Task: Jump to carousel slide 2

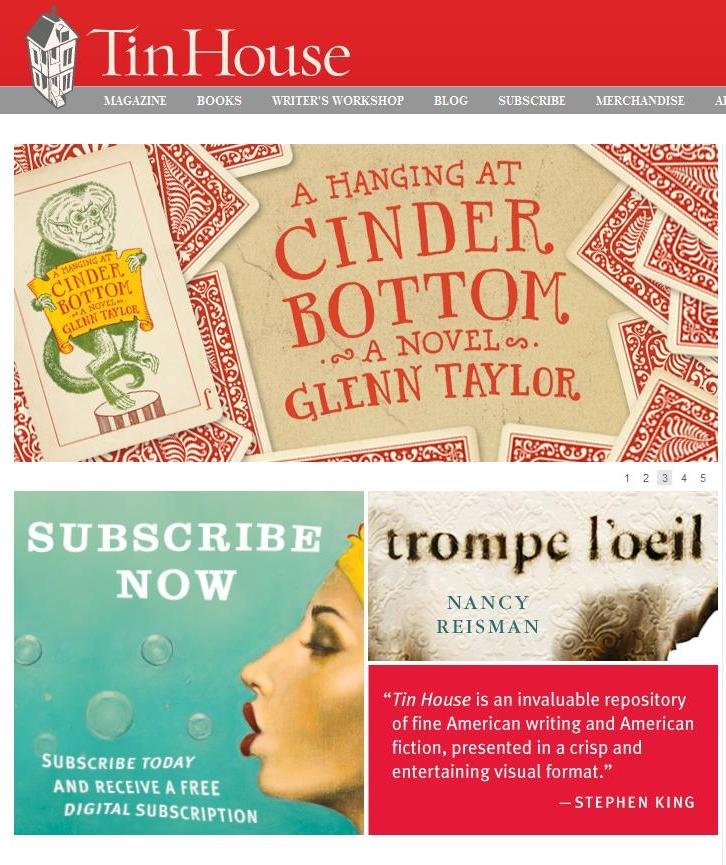Action: click(646, 478)
